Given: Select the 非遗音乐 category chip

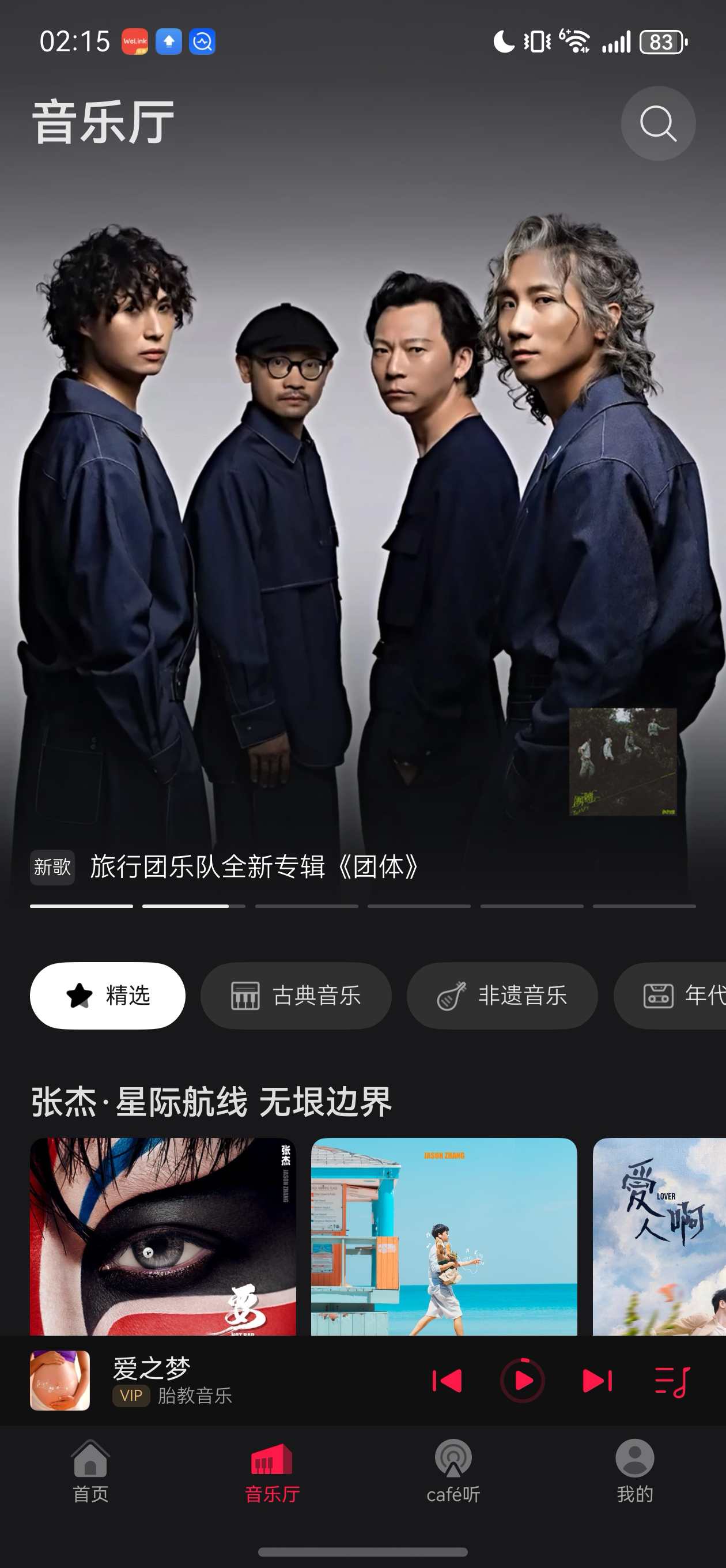Looking at the screenshot, I should click(x=502, y=996).
